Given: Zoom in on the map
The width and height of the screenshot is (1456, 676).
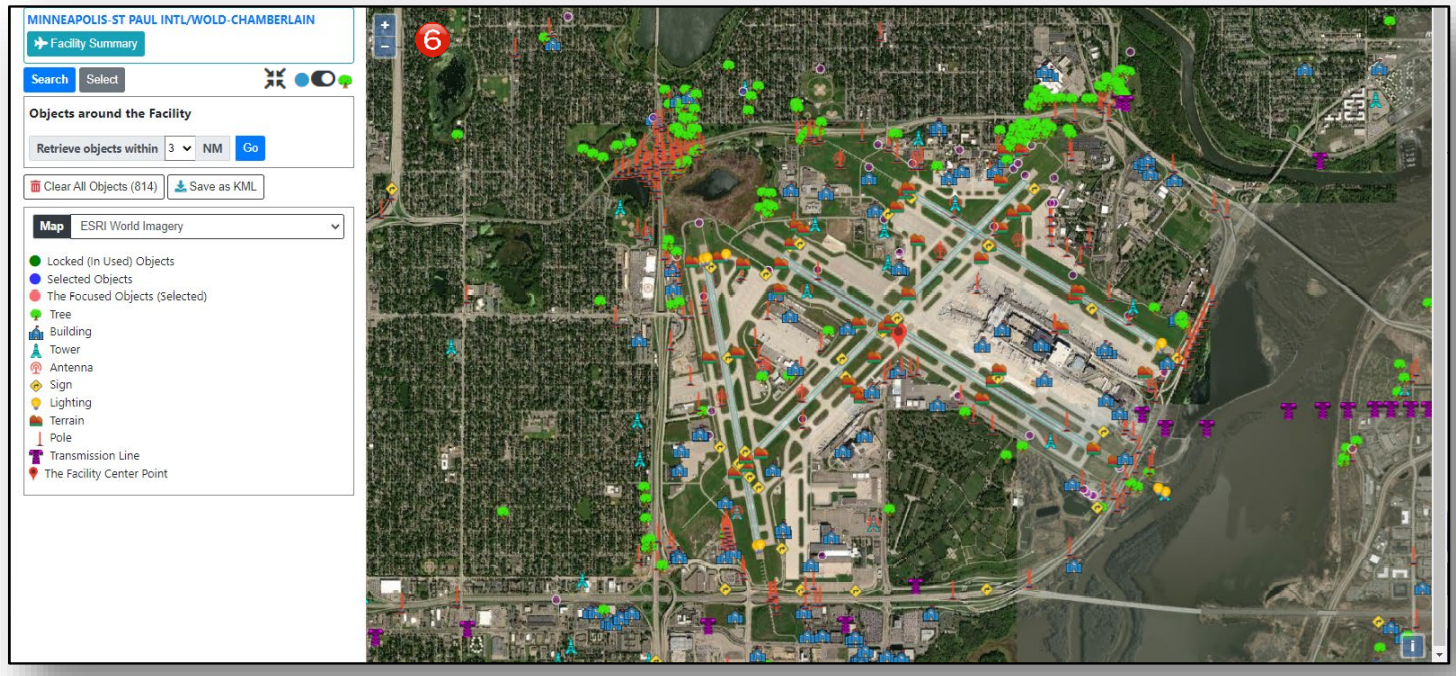Looking at the screenshot, I should (x=385, y=26).
